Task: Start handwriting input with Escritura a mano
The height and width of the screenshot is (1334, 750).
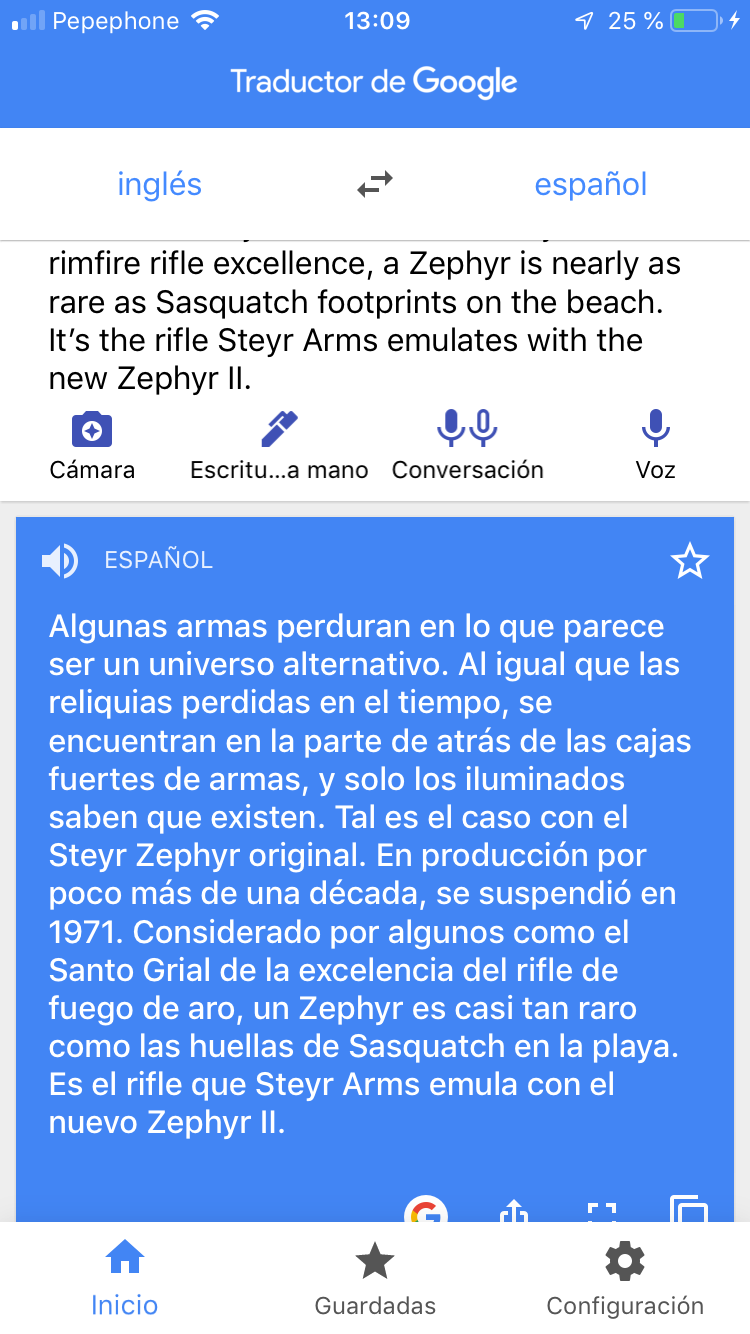Action: (x=279, y=445)
